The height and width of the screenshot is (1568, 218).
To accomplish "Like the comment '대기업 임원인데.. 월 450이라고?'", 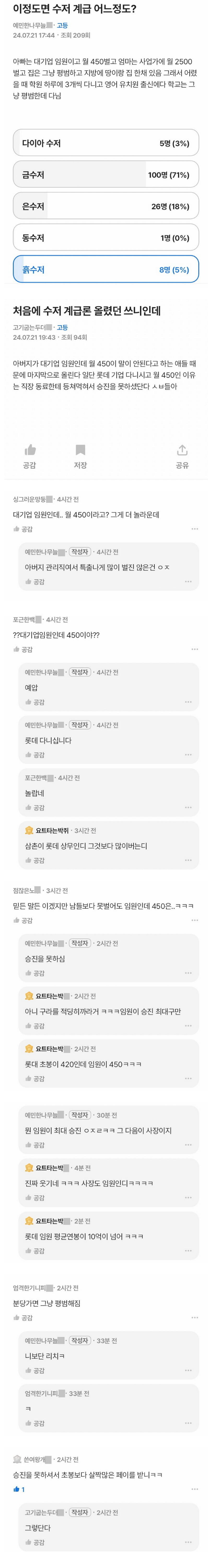I will tap(23, 529).
